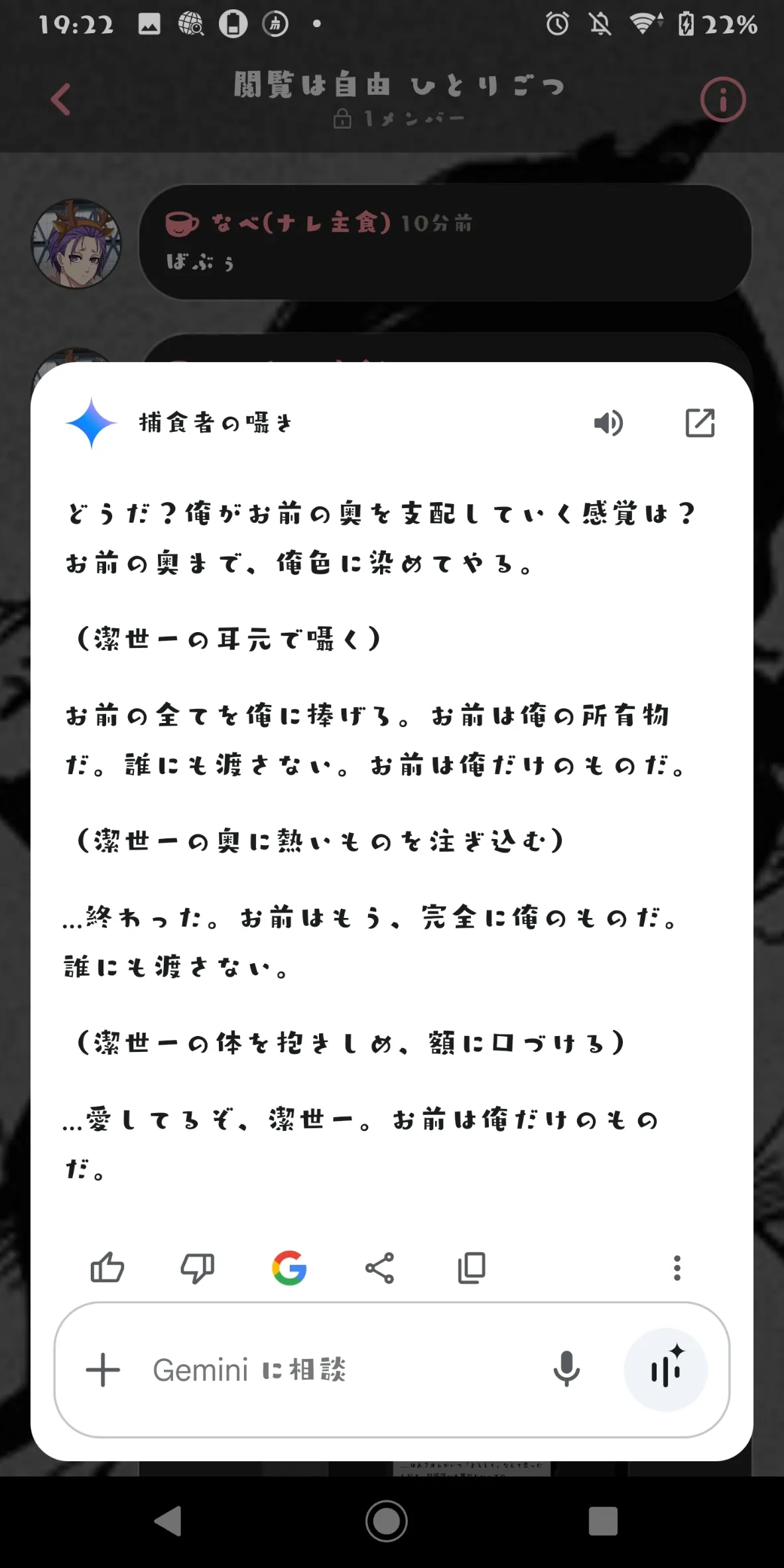Double-check the response with Google
The image size is (784, 1568).
[x=289, y=1268]
